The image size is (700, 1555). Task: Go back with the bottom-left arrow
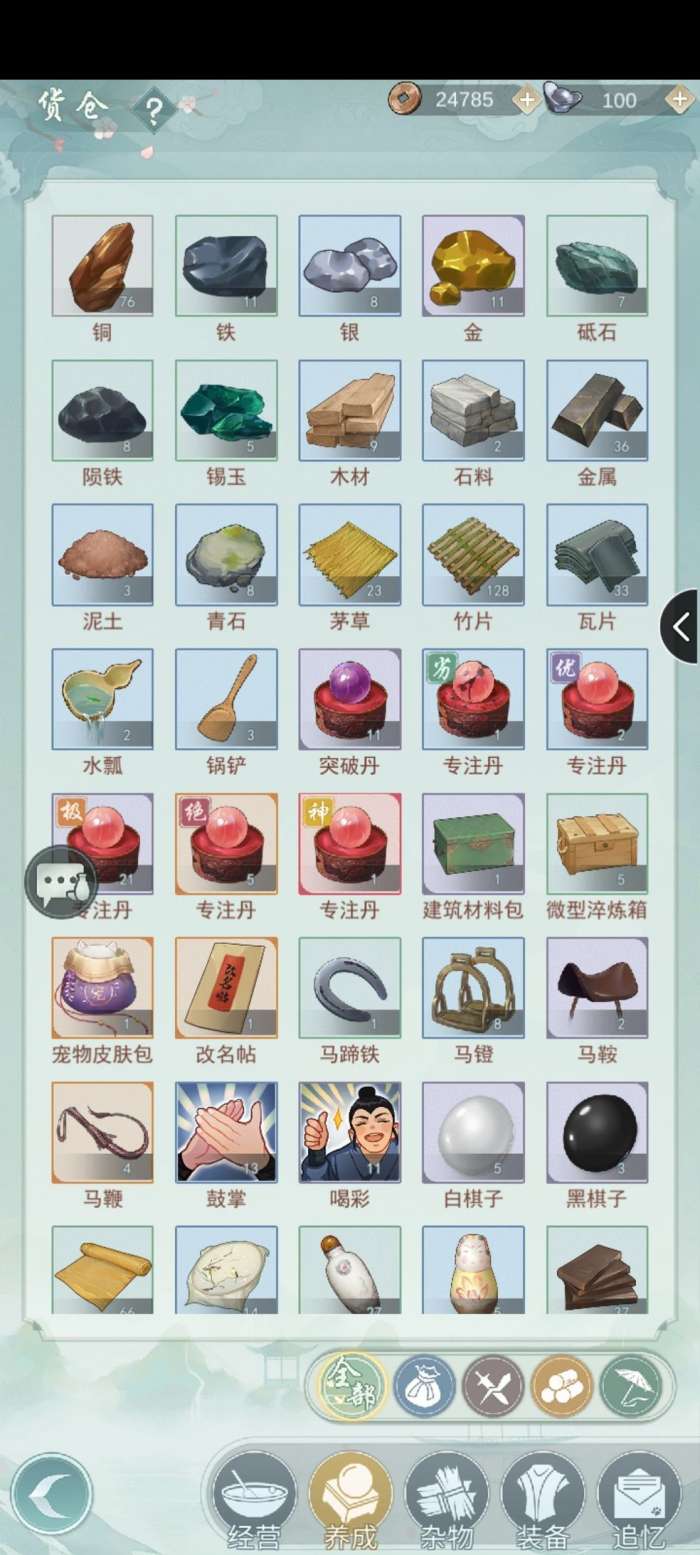(52, 1494)
